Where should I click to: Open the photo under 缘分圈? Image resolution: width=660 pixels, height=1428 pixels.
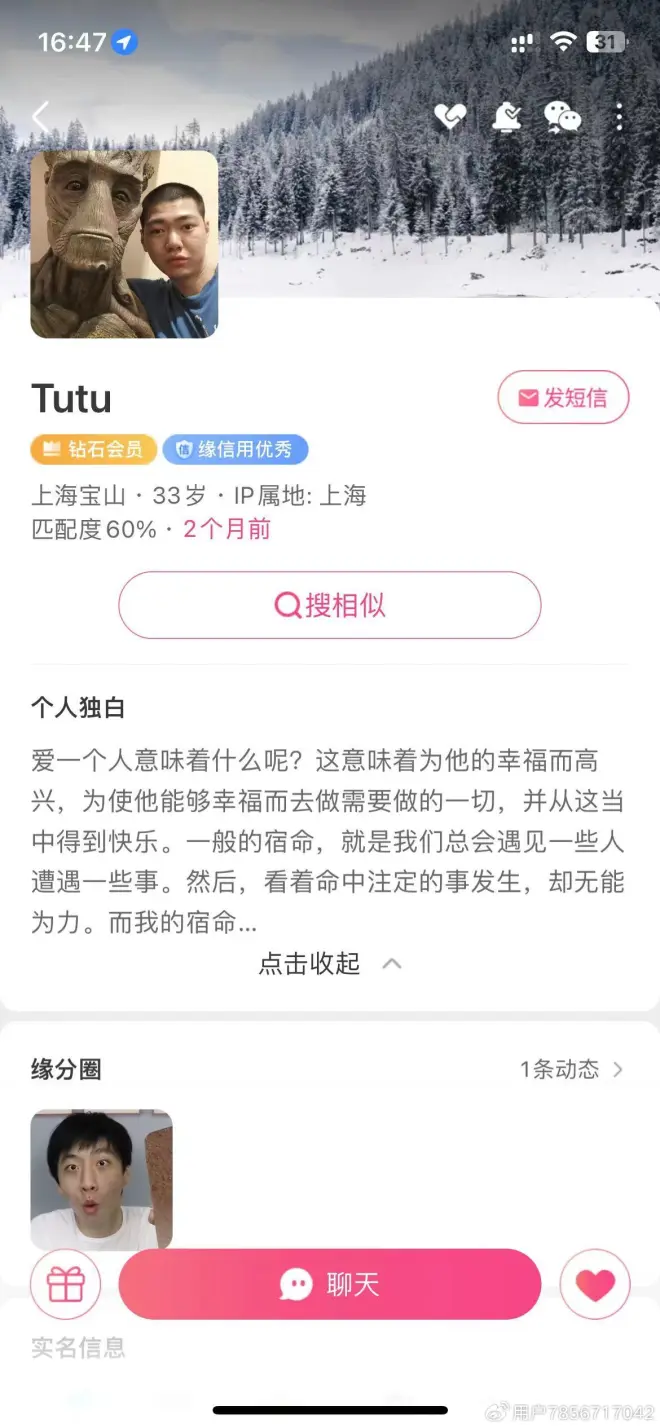click(101, 1179)
